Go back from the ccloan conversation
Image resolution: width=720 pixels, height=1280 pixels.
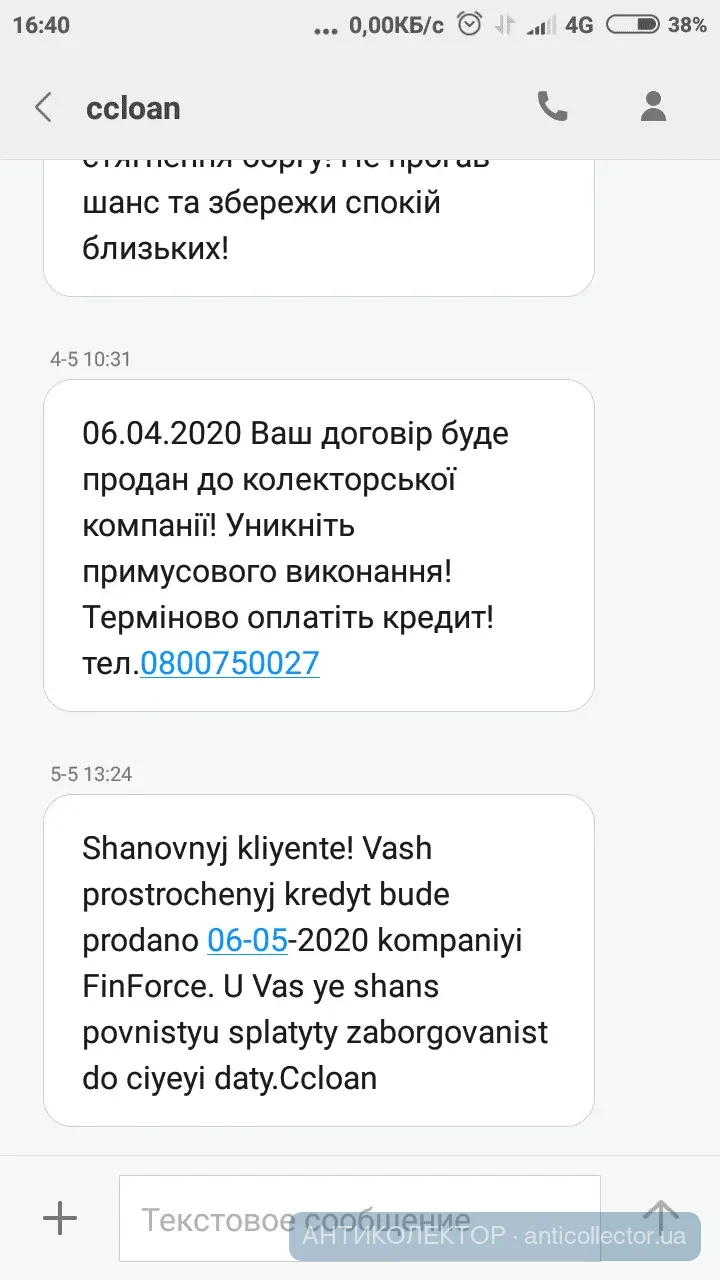pos(43,108)
